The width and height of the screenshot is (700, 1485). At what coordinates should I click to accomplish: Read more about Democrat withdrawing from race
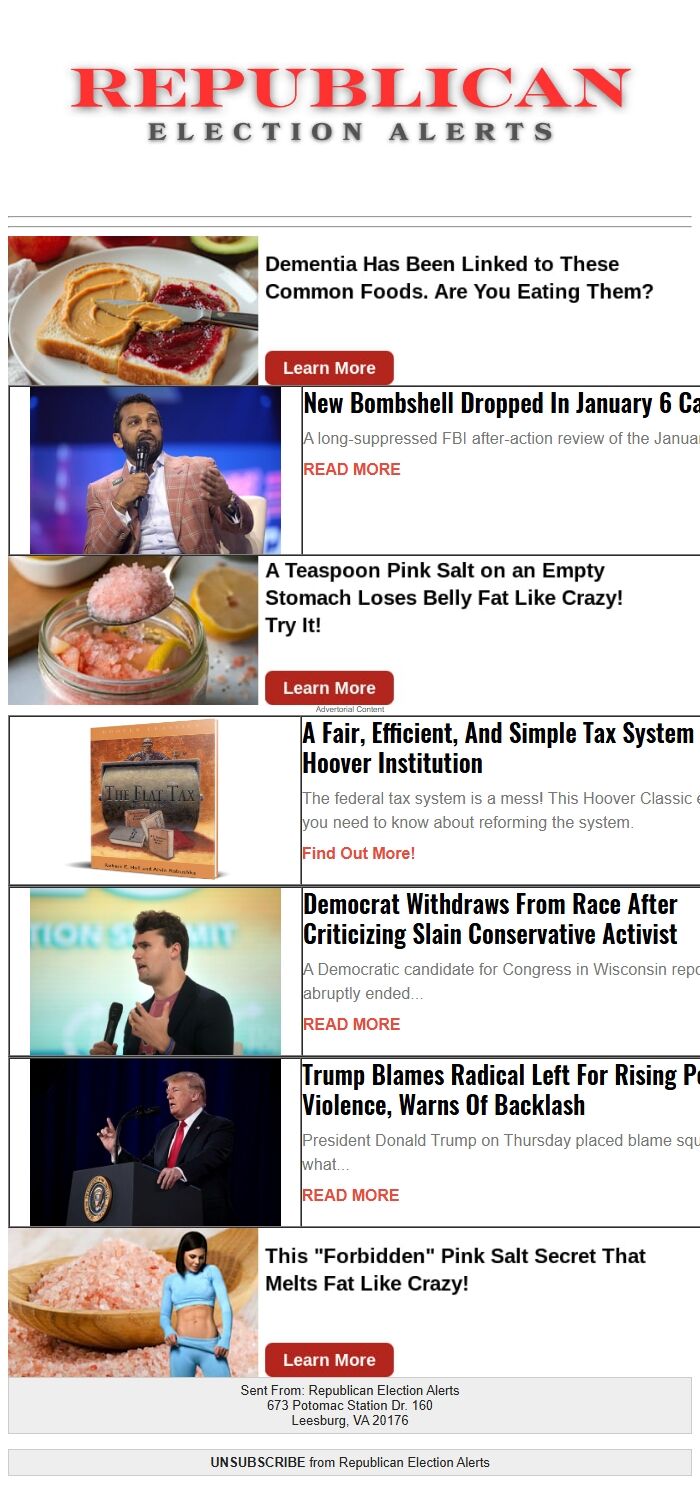tap(351, 1024)
